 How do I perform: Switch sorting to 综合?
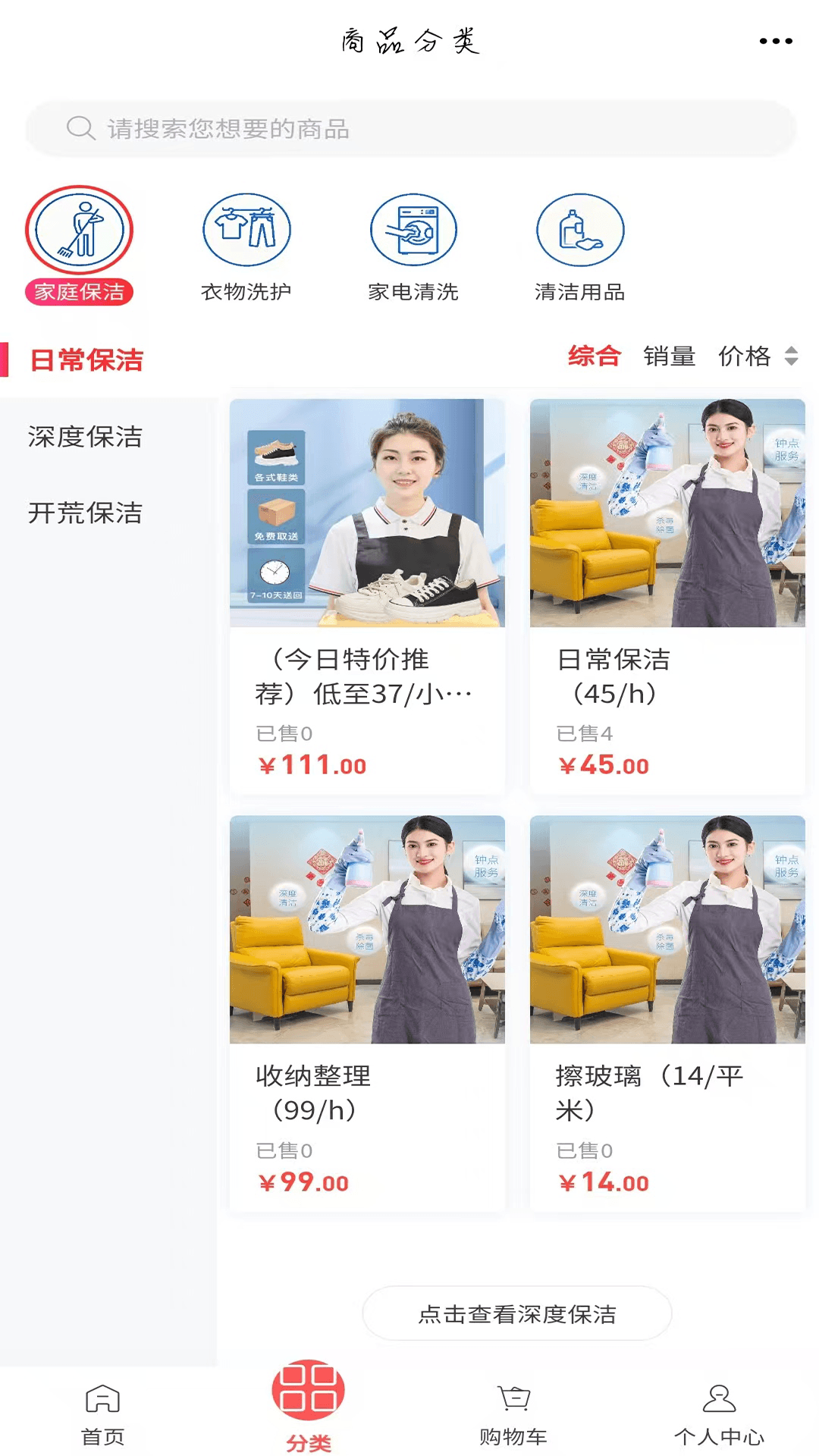coord(594,356)
